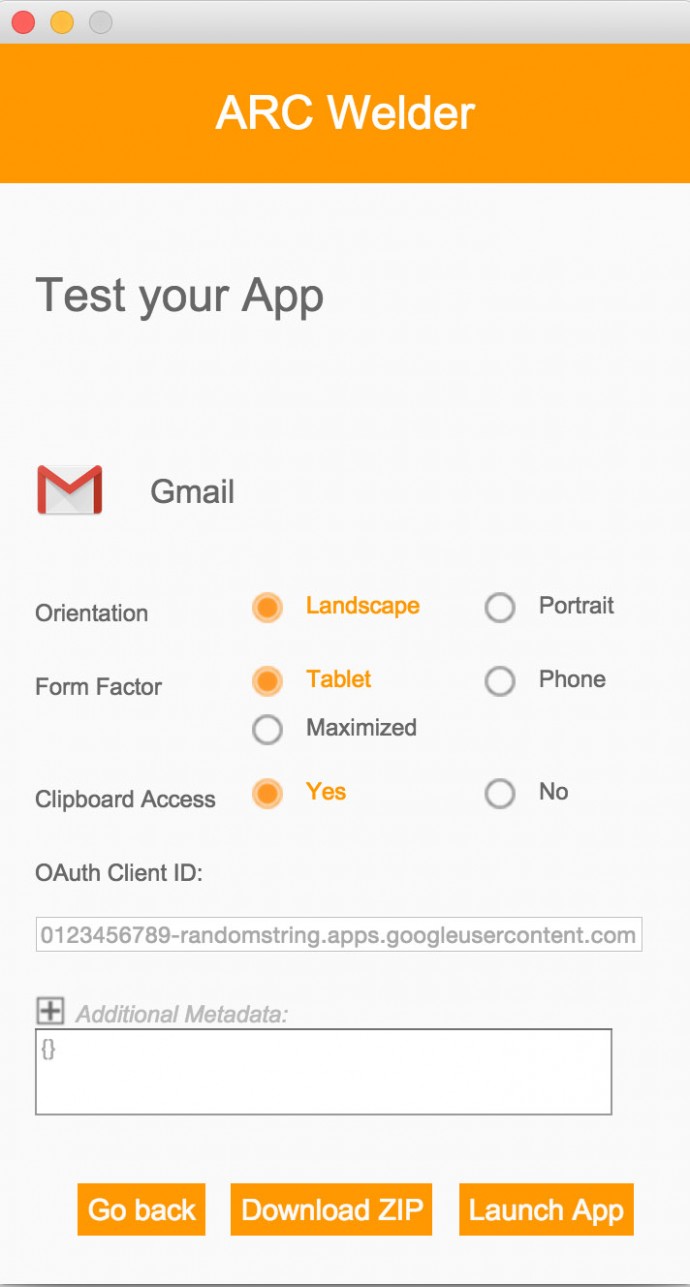Choose Tablet form factor
Viewport: 690px width, 1287px height.
[267, 681]
